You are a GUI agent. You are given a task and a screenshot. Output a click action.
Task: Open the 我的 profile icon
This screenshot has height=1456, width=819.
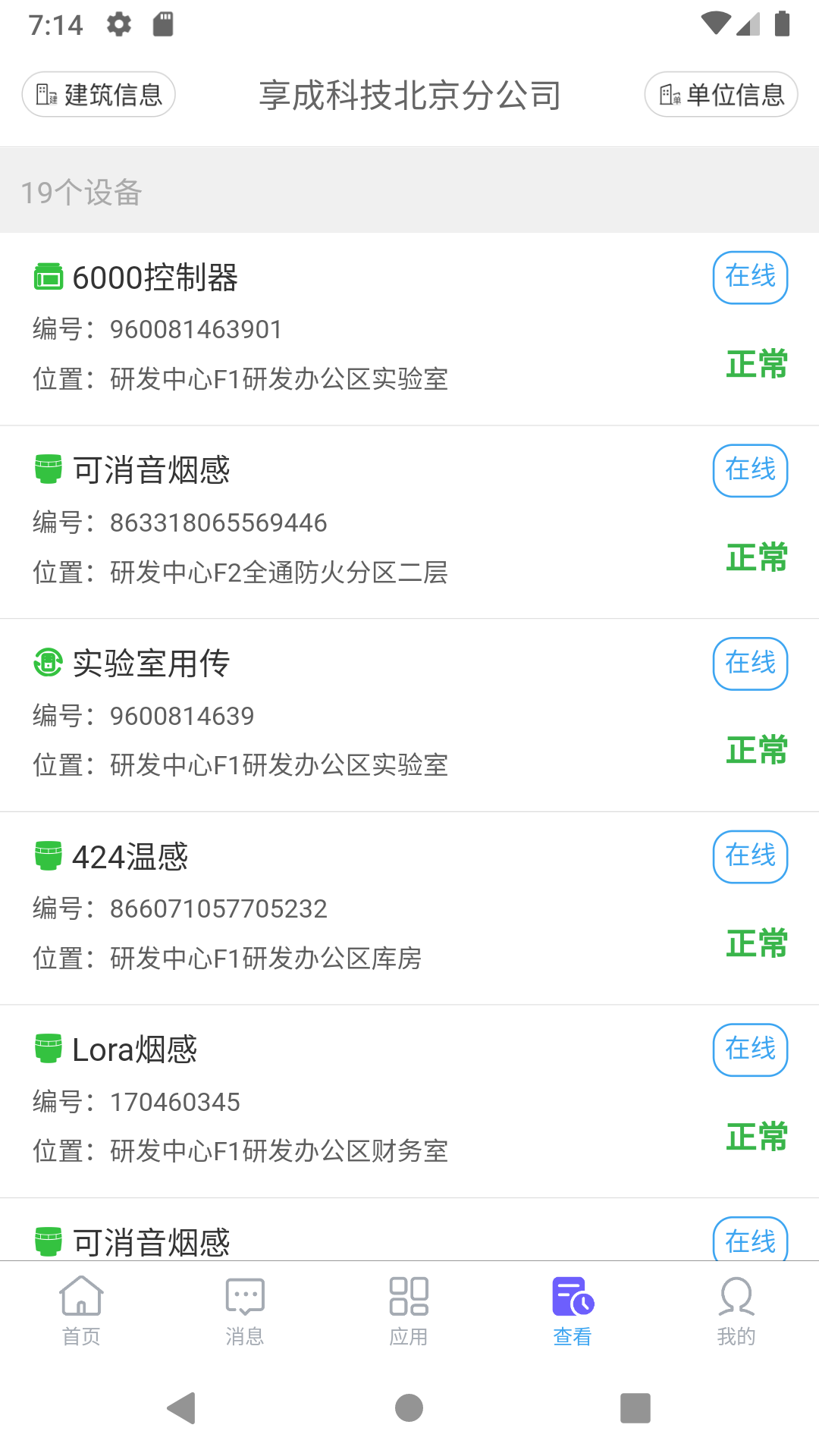(x=736, y=1298)
